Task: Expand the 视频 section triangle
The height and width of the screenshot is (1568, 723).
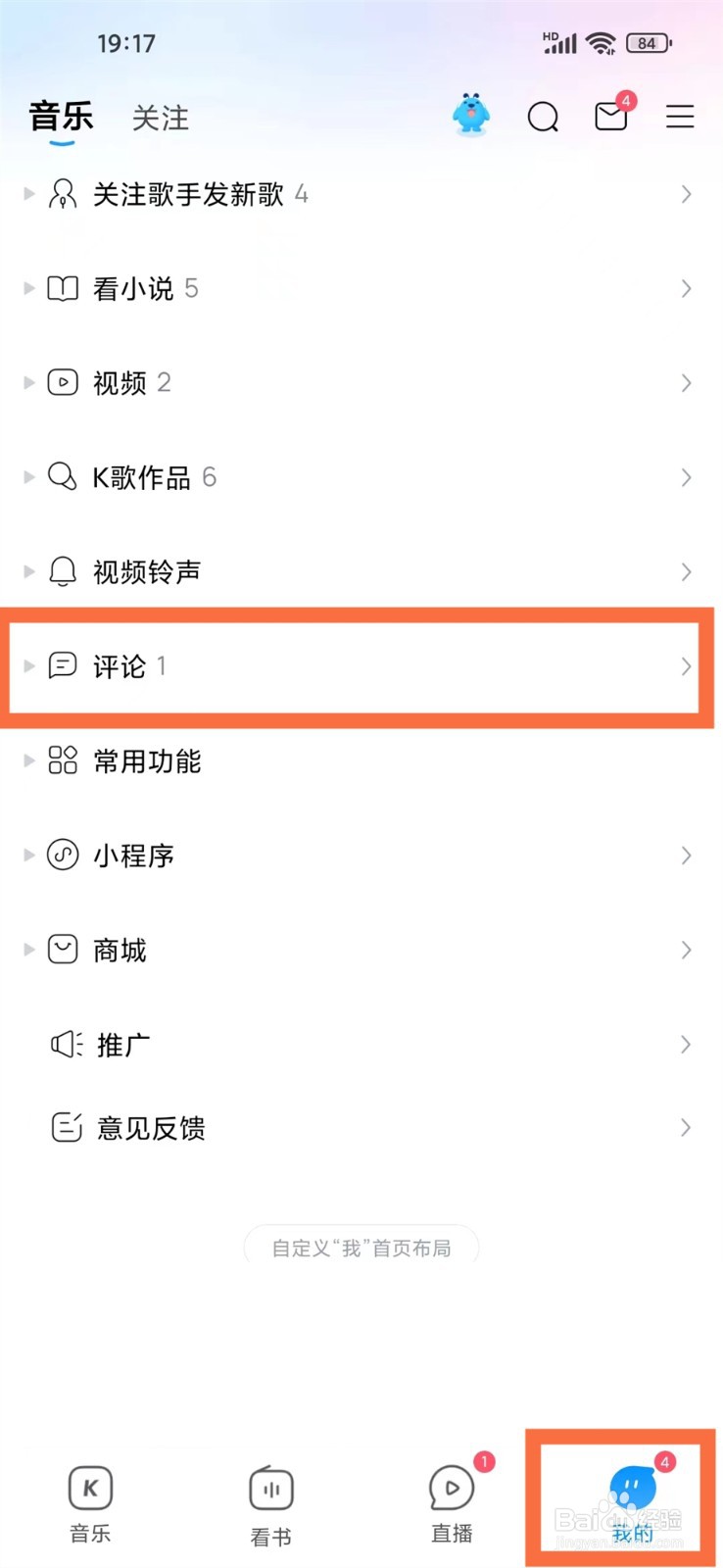Action: pyautogui.click(x=26, y=382)
